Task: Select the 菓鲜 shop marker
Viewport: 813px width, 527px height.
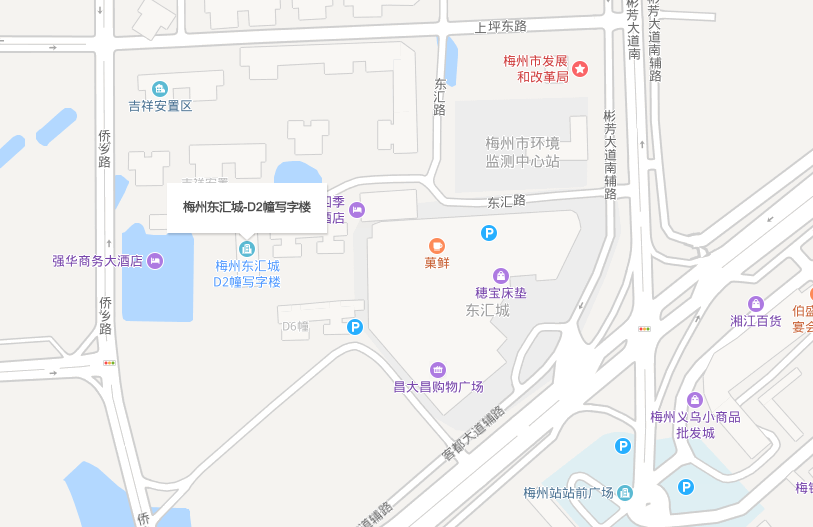Action: (437, 246)
